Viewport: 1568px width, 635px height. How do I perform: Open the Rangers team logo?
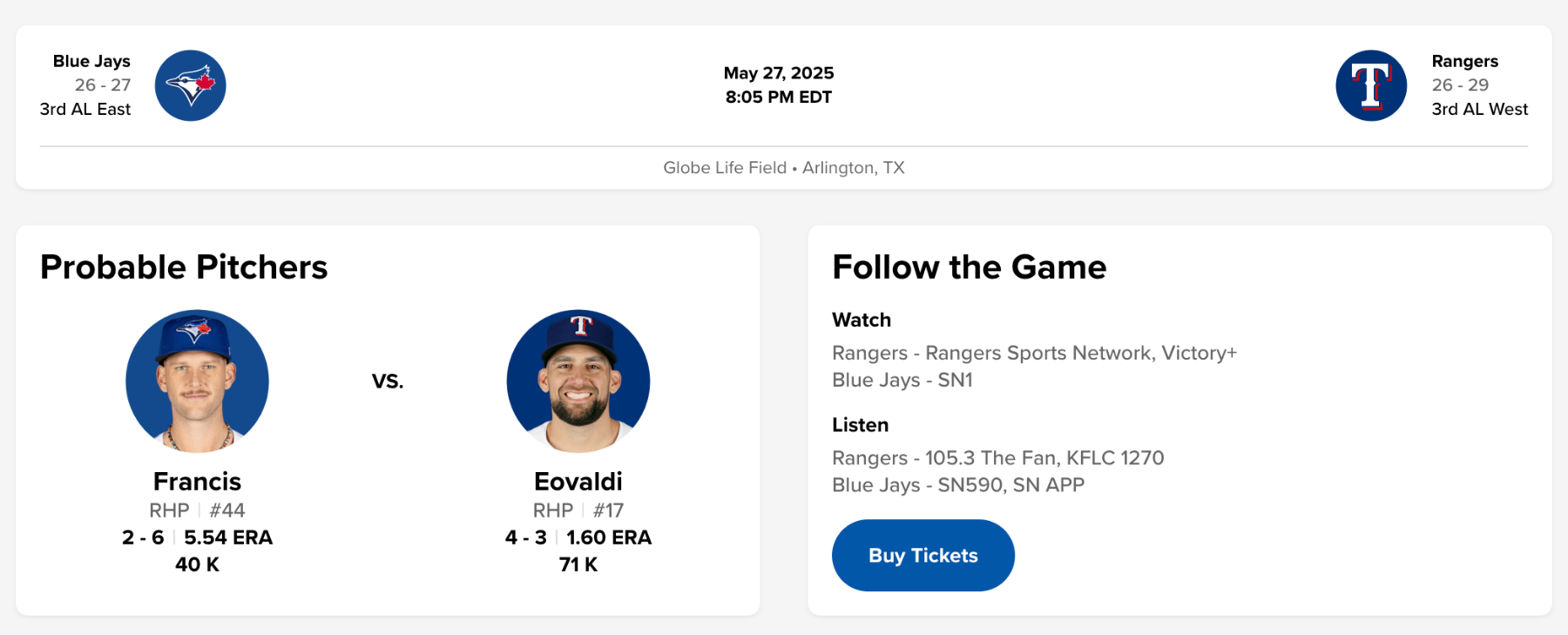click(1370, 85)
